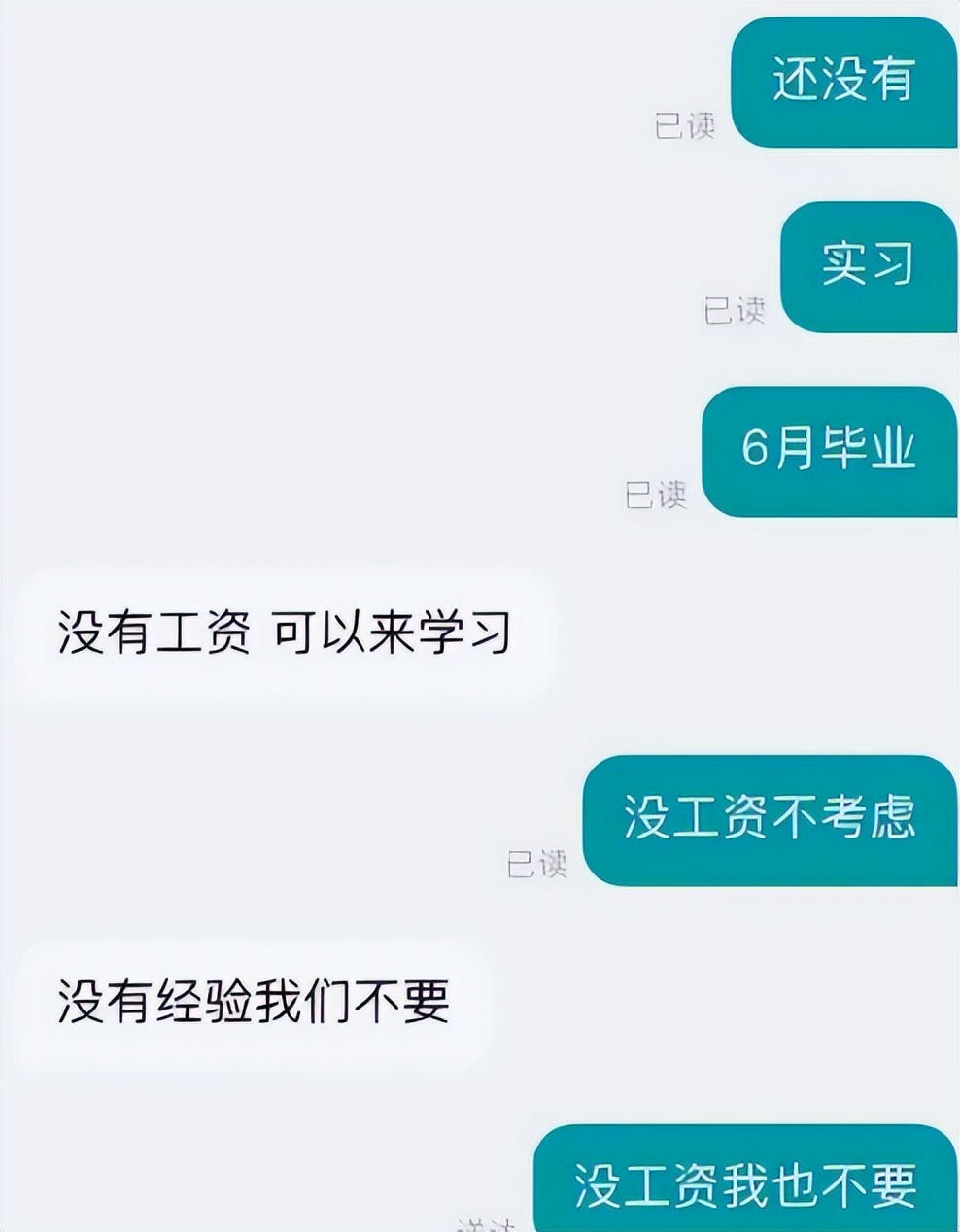Select the "还没有" message bubble
This screenshot has height=1232, width=960.
pos(843,84)
